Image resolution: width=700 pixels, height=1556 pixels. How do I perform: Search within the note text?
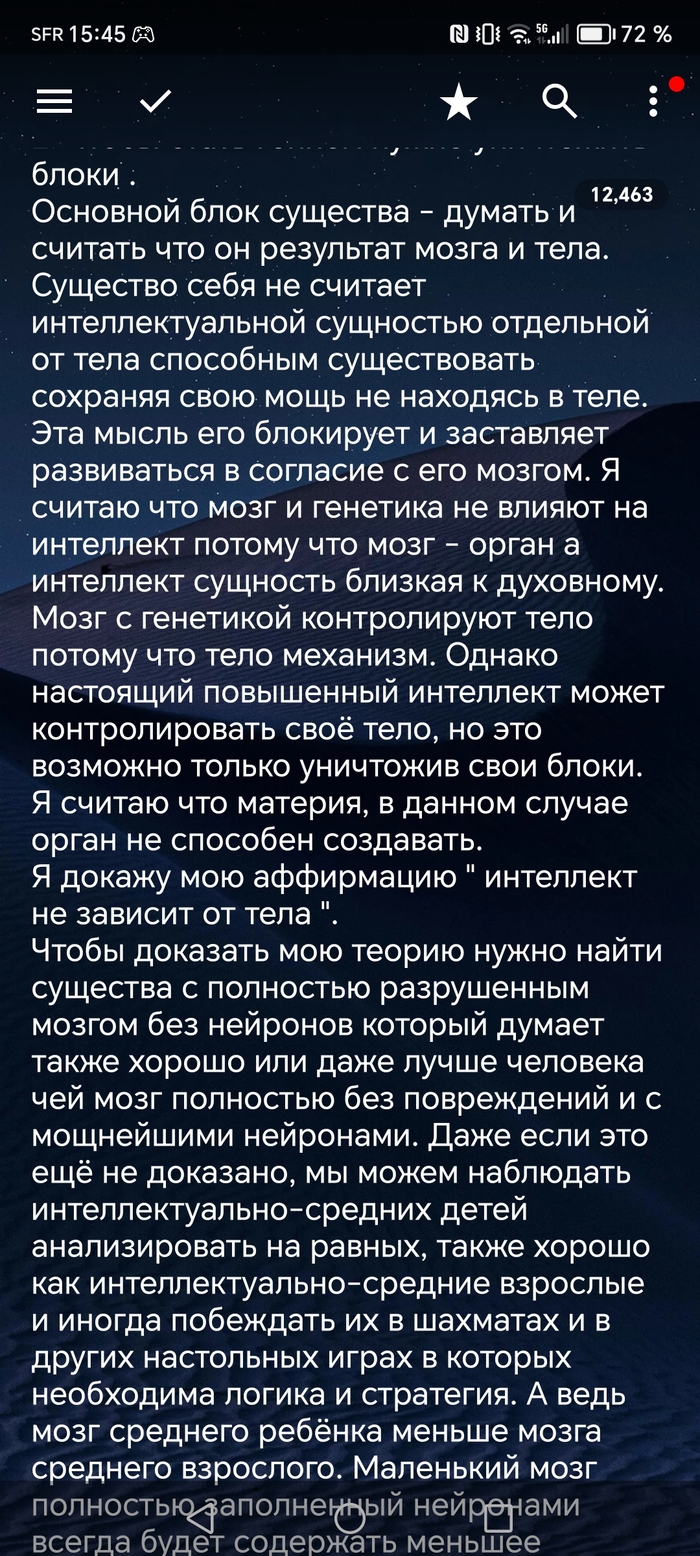[x=559, y=101]
